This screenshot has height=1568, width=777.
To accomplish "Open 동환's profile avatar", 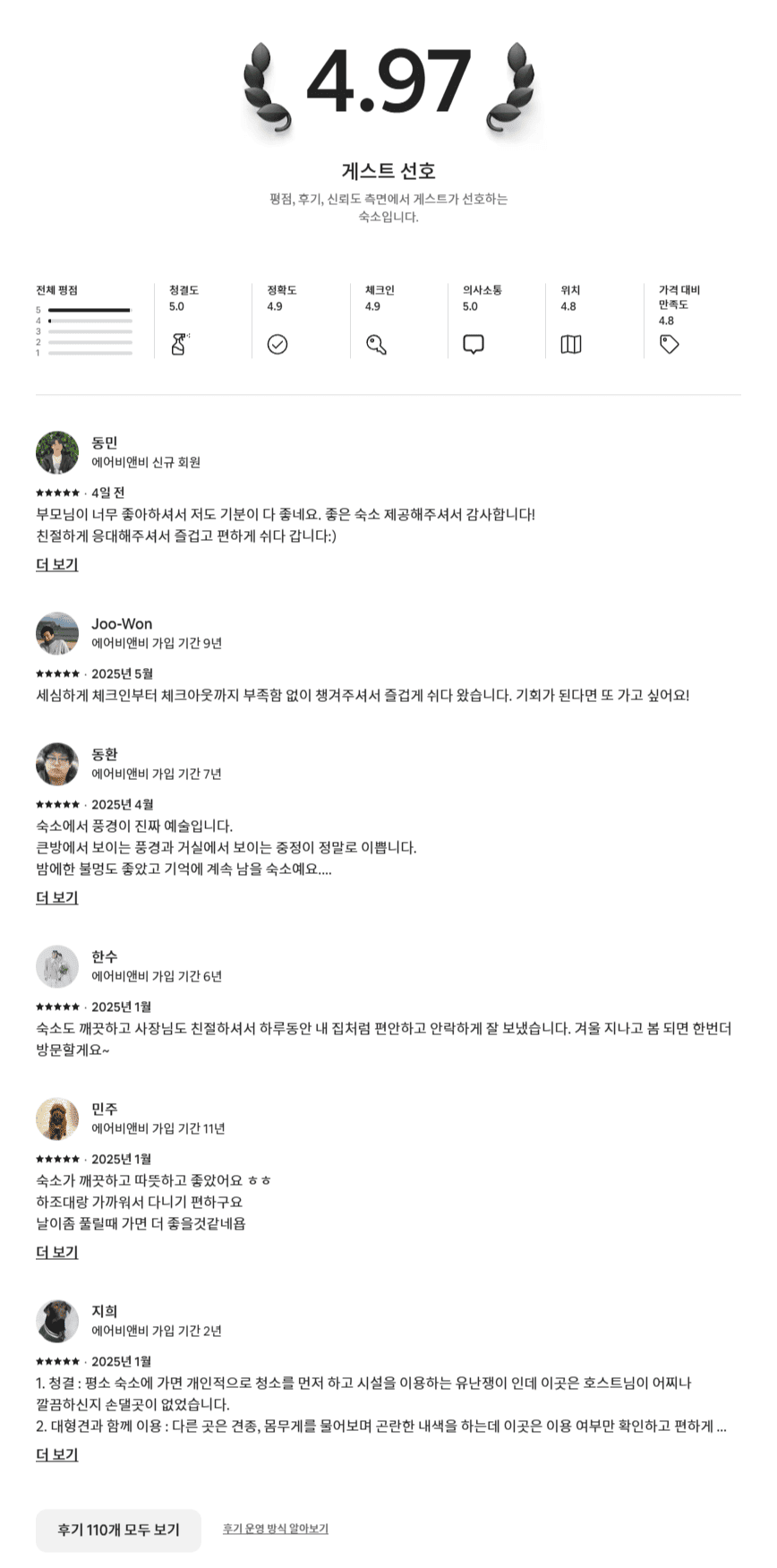I will click(x=57, y=765).
